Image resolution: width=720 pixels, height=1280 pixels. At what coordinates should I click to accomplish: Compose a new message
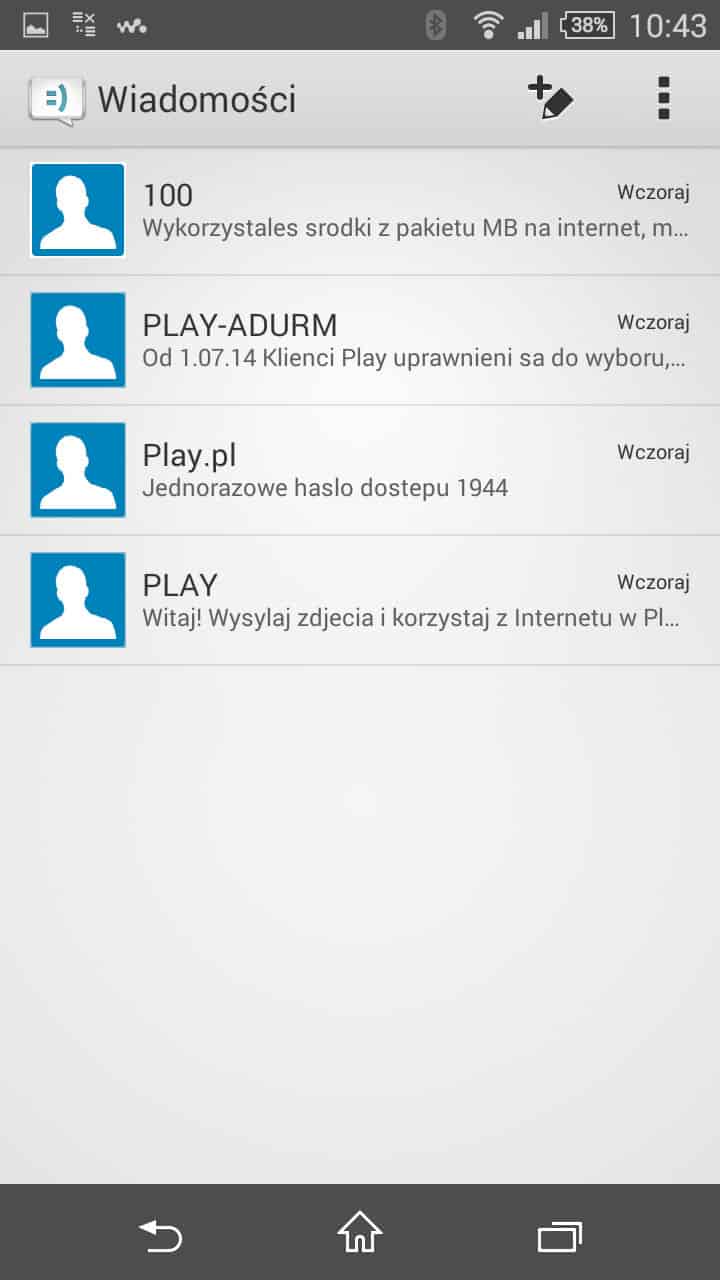[x=550, y=99]
